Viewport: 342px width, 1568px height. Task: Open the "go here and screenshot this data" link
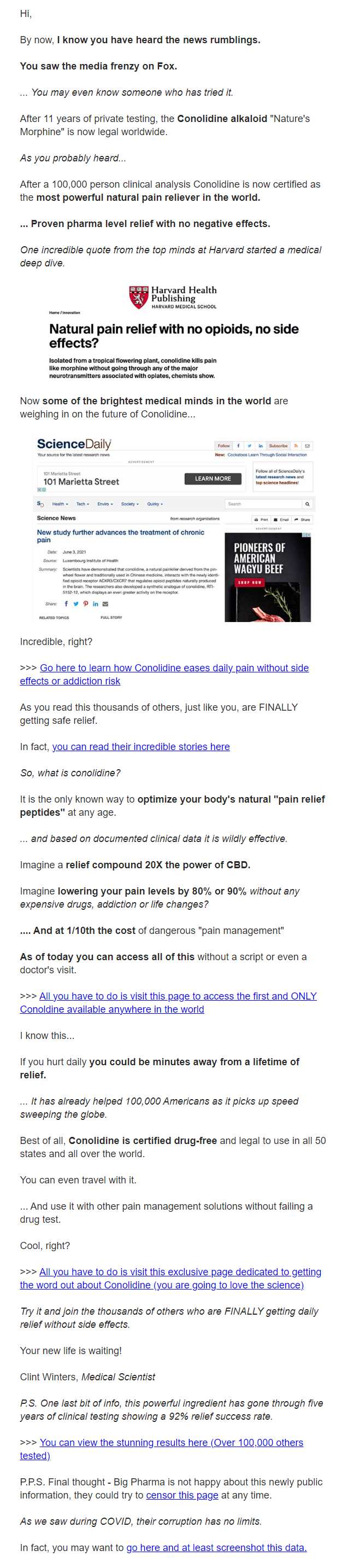coord(216,1547)
